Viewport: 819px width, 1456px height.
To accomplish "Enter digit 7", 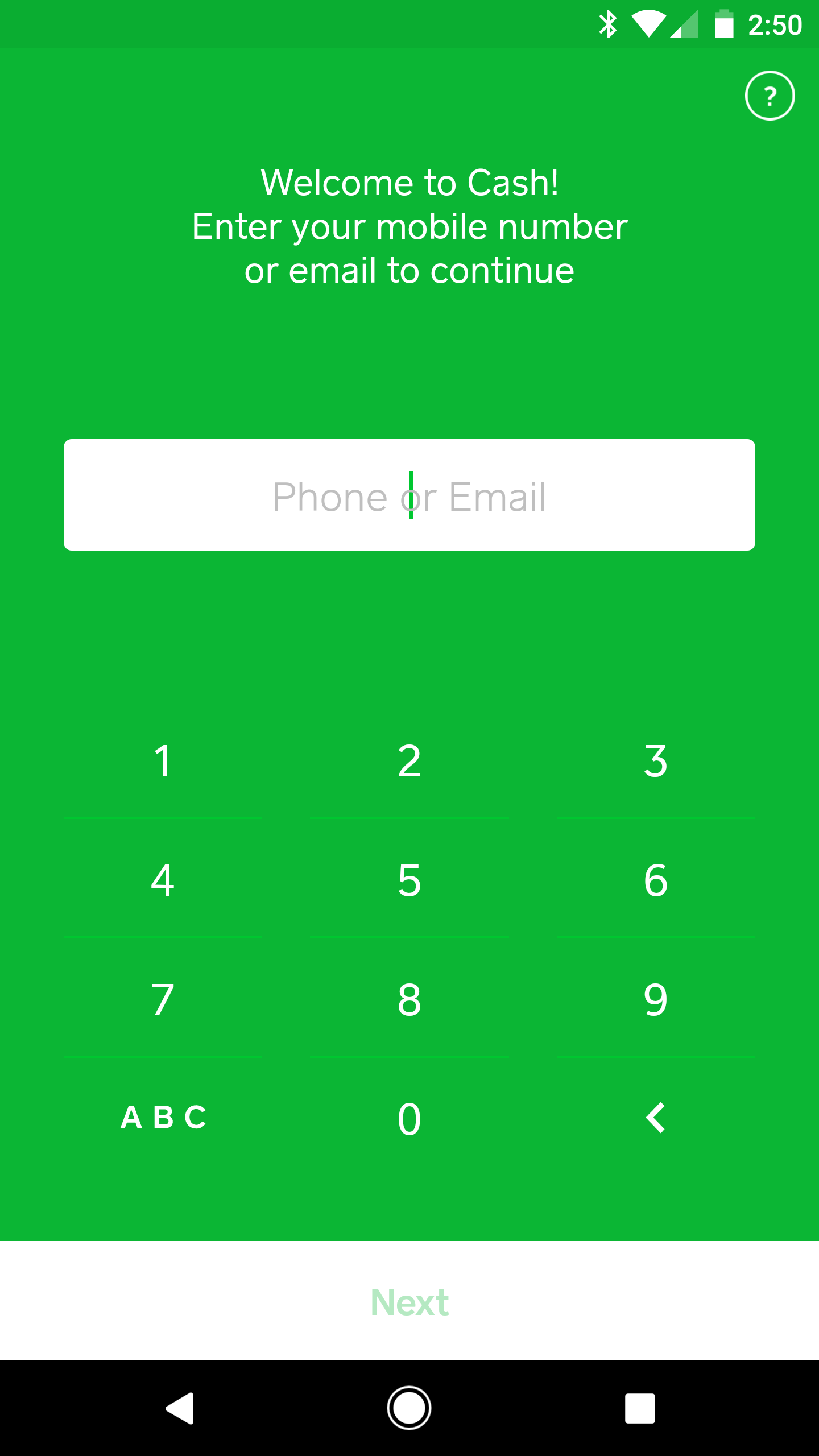I will pyautogui.click(x=163, y=1000).
